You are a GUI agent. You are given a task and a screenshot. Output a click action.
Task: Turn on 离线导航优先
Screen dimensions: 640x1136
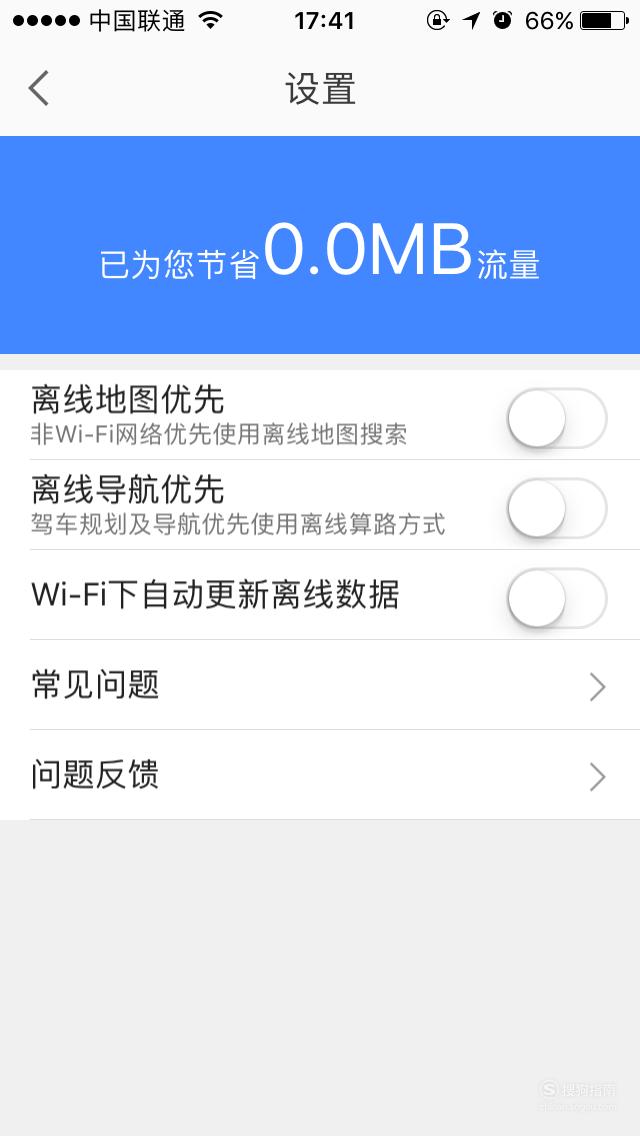pyautogui.click(x=557, y=508)
